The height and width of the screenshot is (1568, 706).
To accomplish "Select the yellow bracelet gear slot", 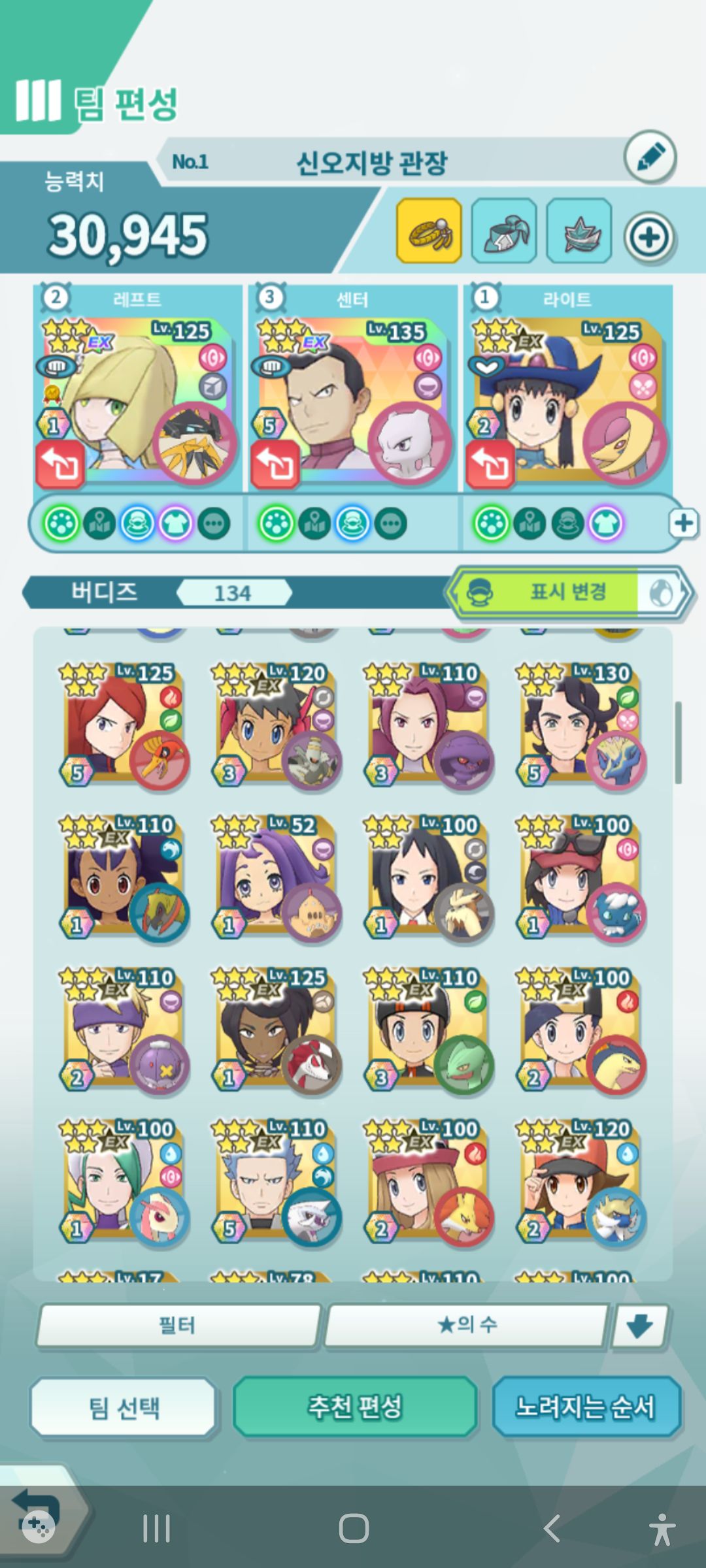I will pyautogui.click(x=429, y=231).
